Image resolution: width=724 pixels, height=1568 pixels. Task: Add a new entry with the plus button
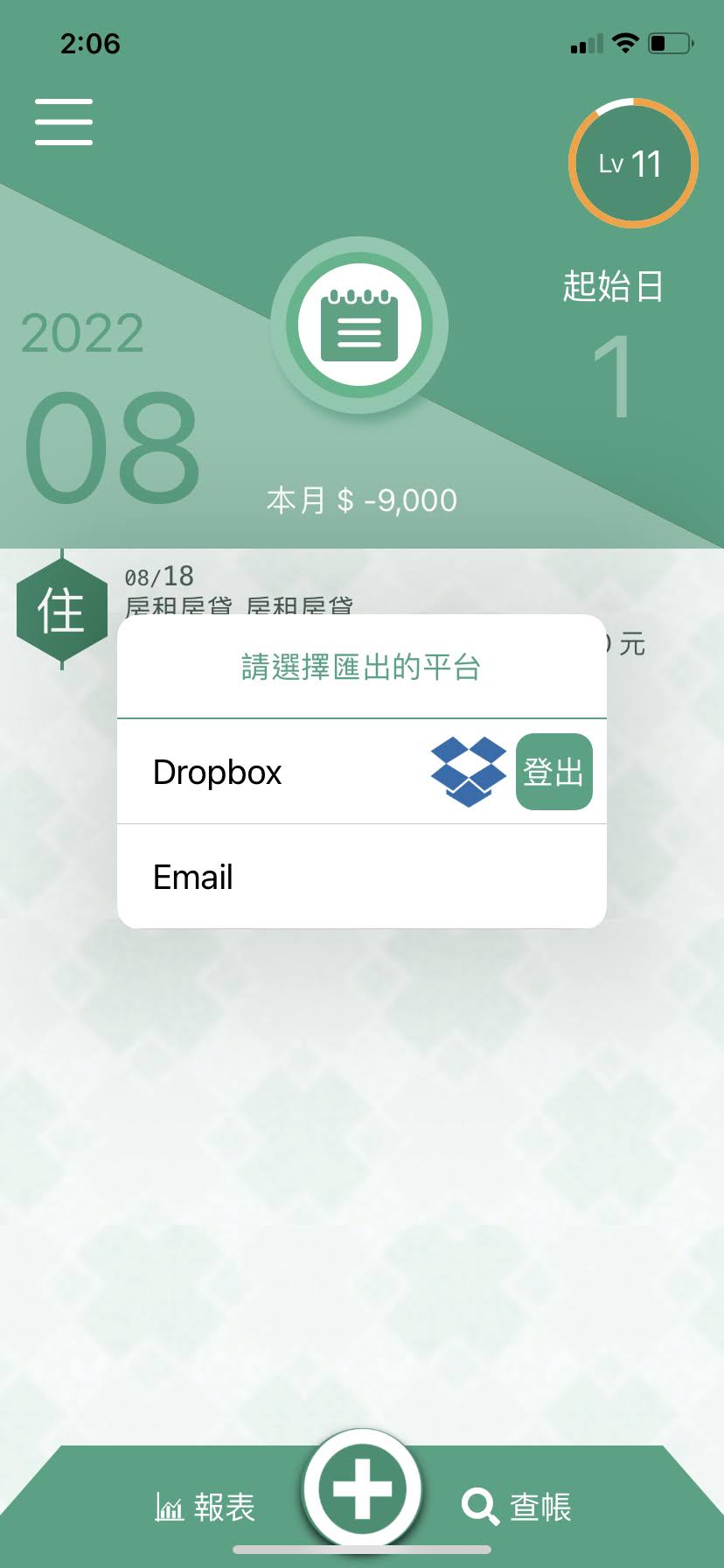[361, 1489]
